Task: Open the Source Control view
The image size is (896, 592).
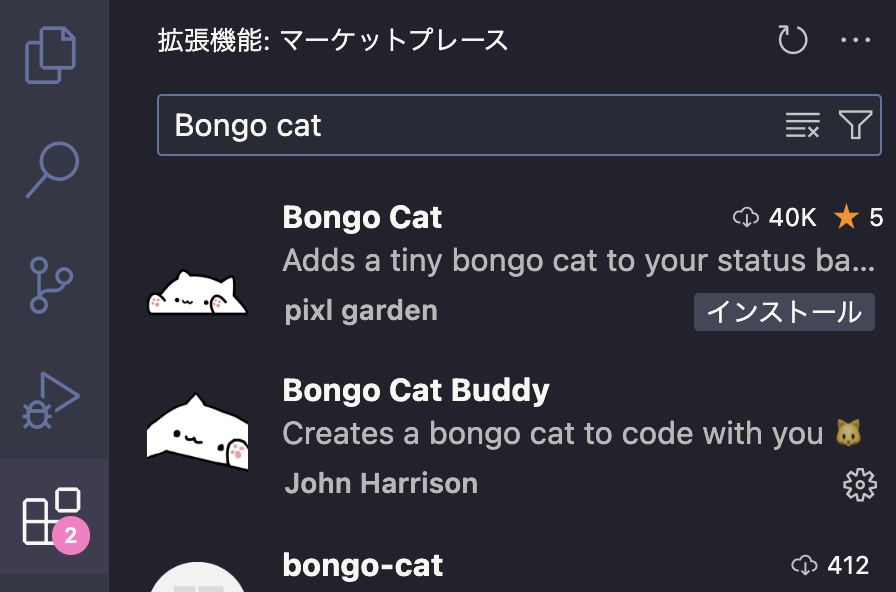Action: [x=51, y=285]
